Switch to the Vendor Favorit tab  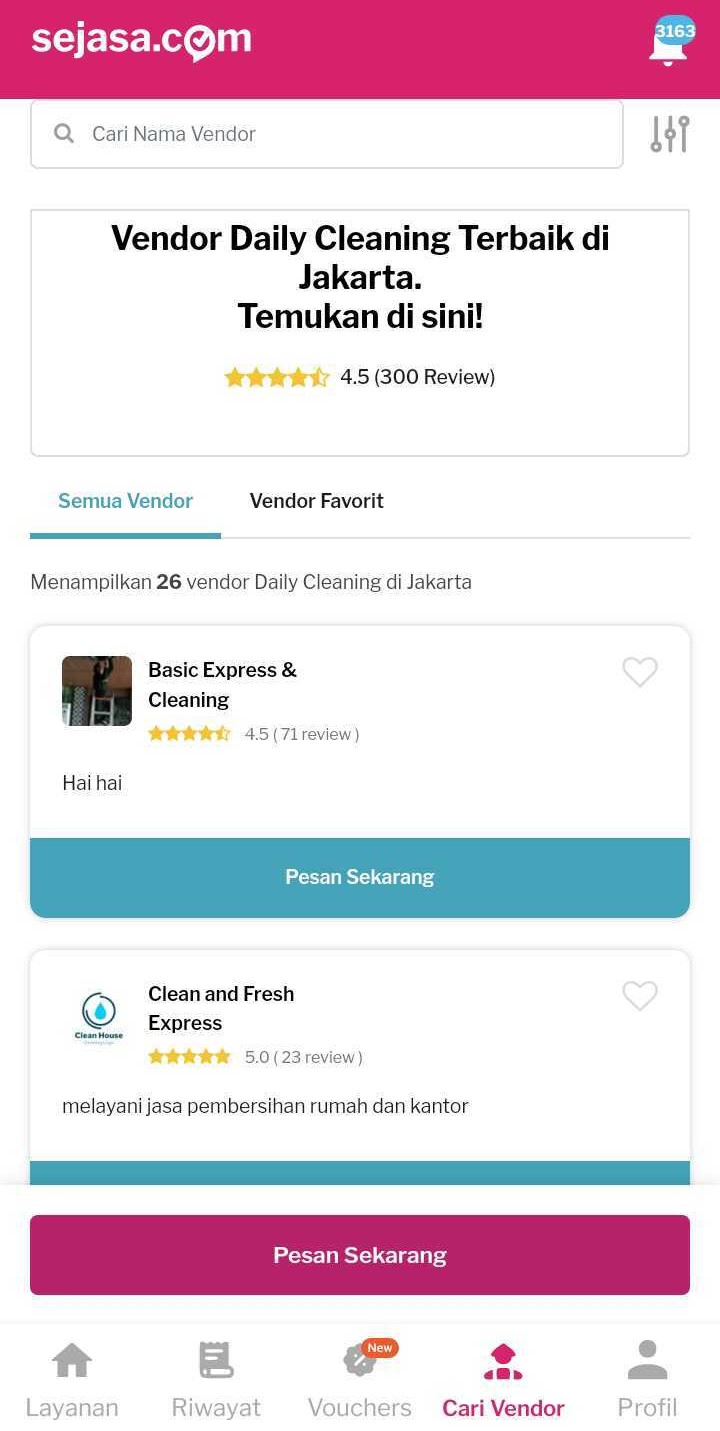(x=316, y=501)
